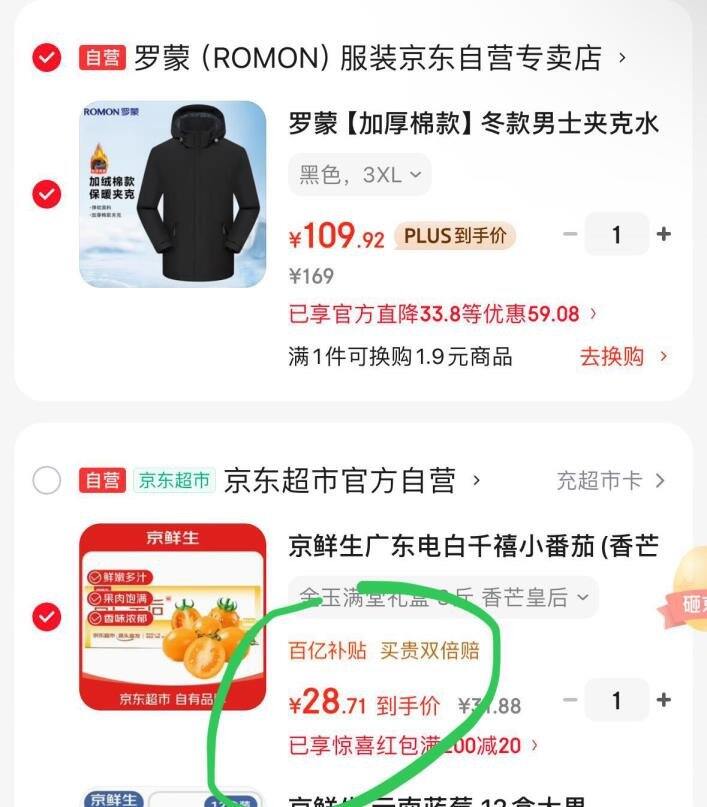
Task: Uncheck the 罗蒙 store checkbox
Action: (x=46, y=58)
